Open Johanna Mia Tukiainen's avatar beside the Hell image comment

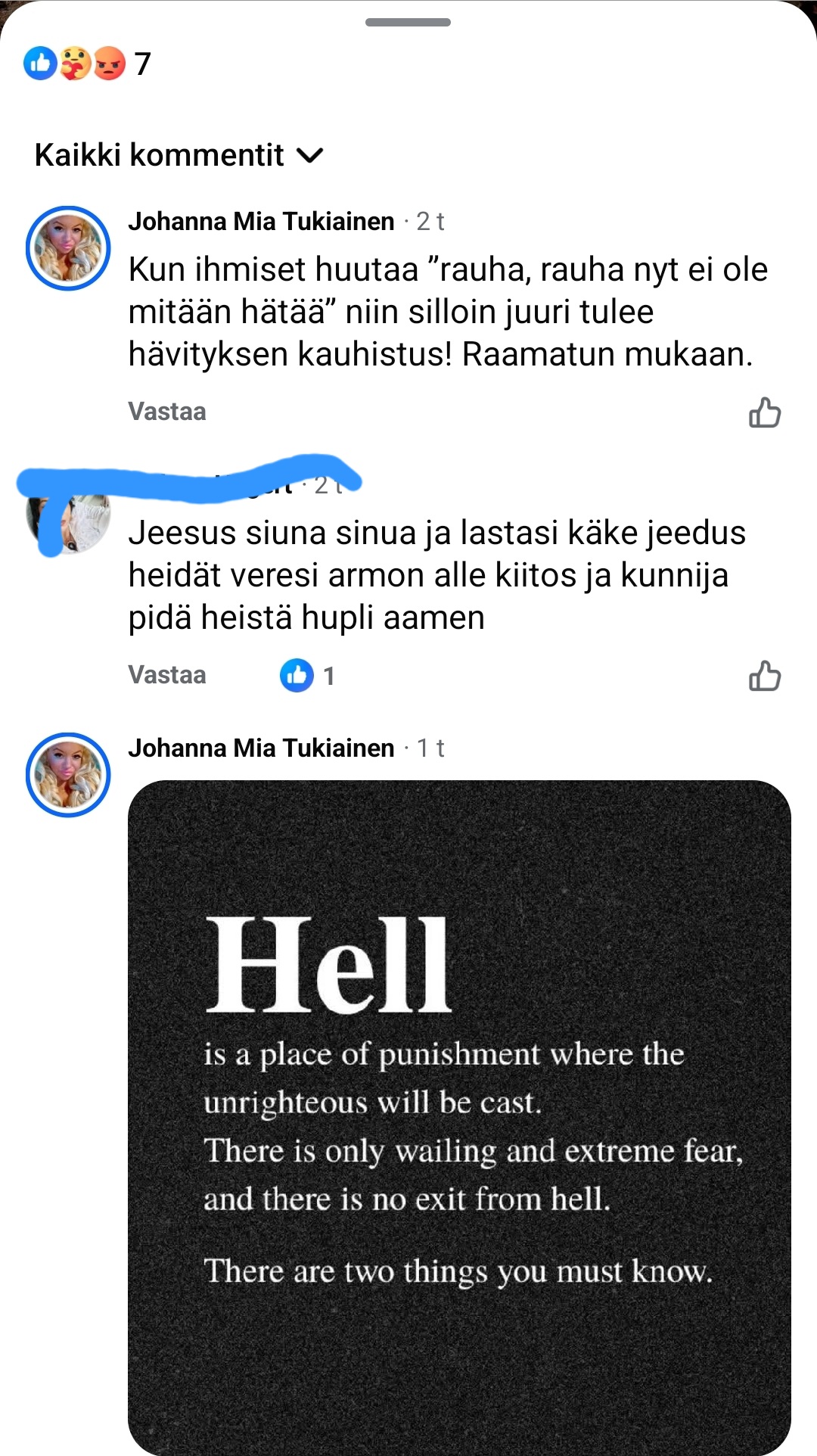(68, 775)
